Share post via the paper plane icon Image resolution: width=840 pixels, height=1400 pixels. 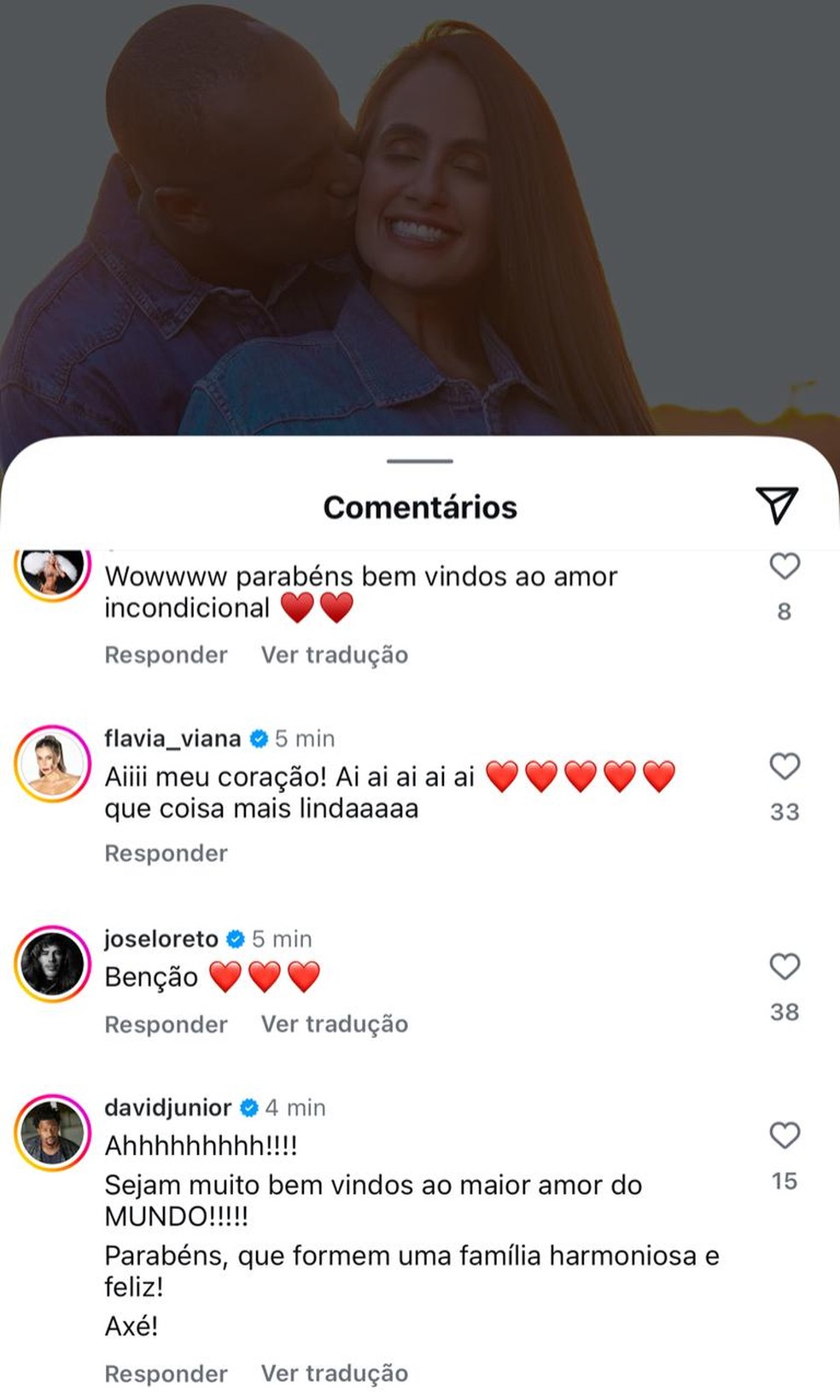(776, 505)
